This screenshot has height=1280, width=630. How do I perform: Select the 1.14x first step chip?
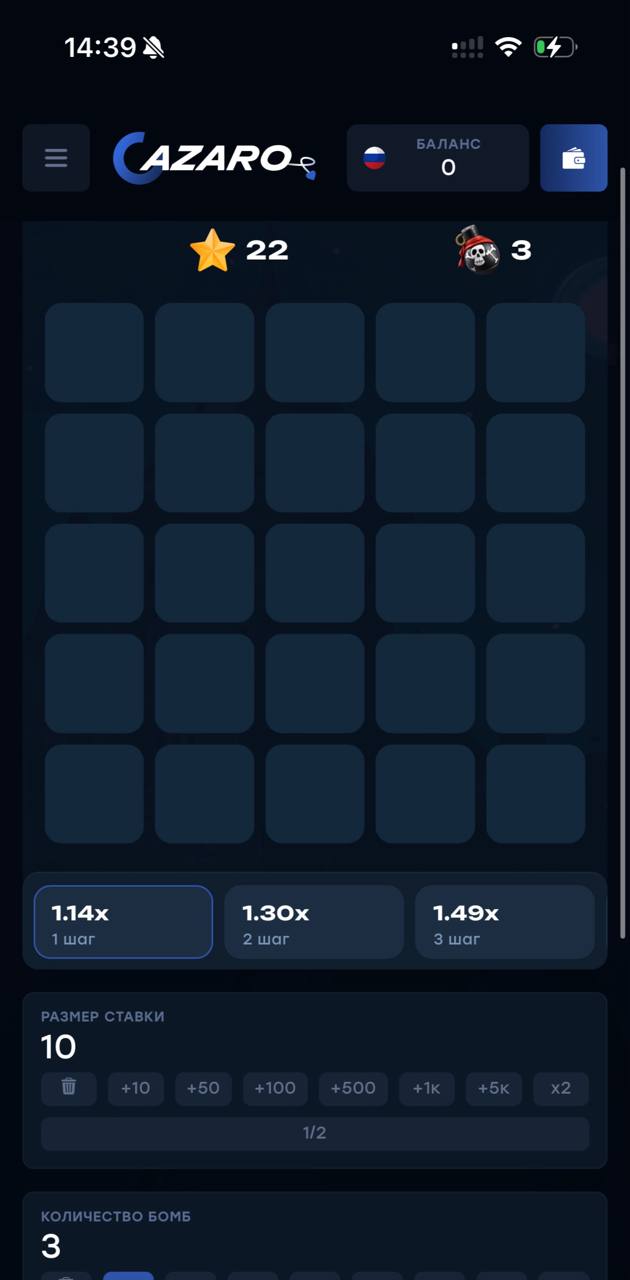click(x=123, y=922)
